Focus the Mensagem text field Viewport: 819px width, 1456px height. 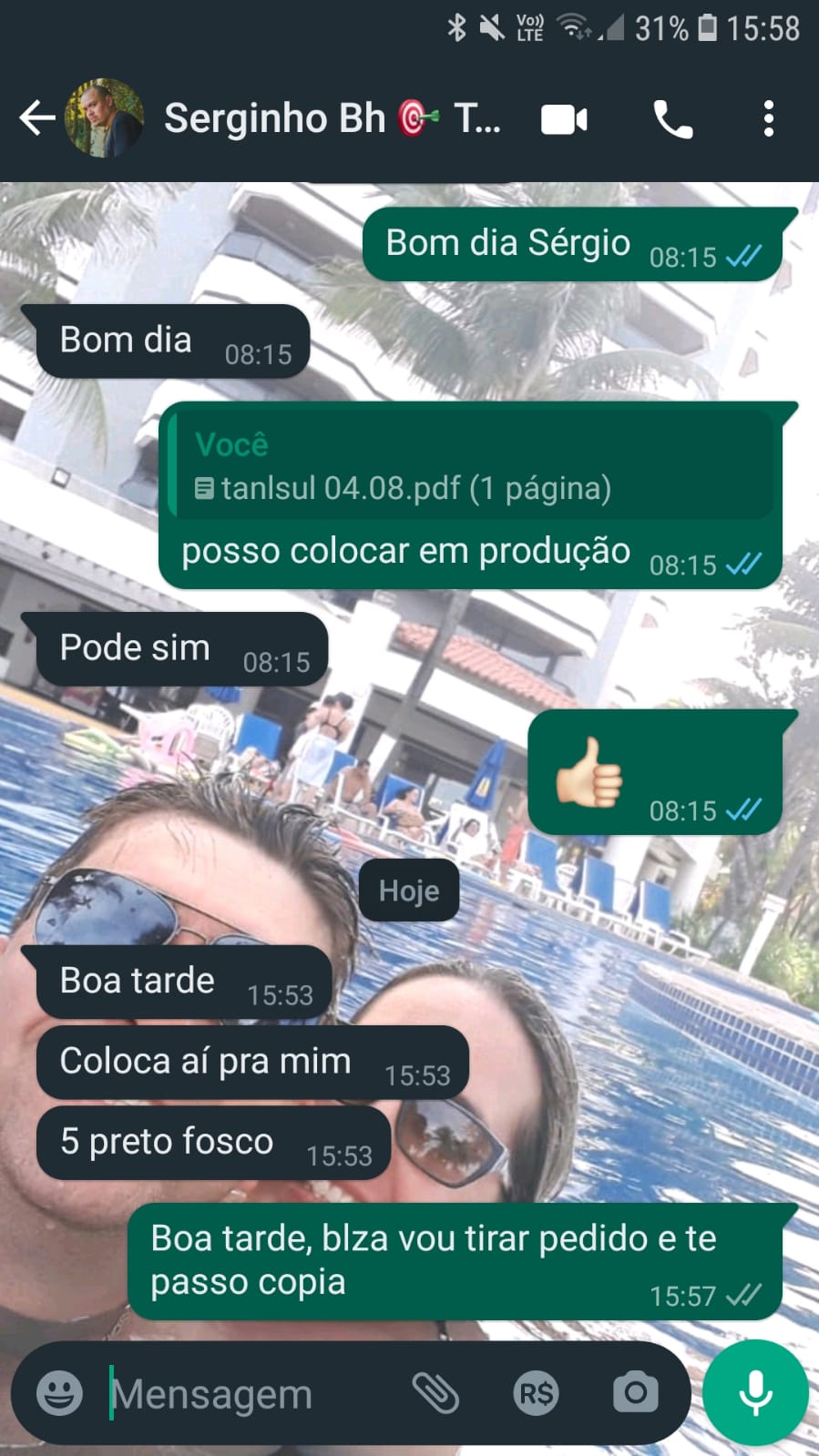[x=246, y=1394]
